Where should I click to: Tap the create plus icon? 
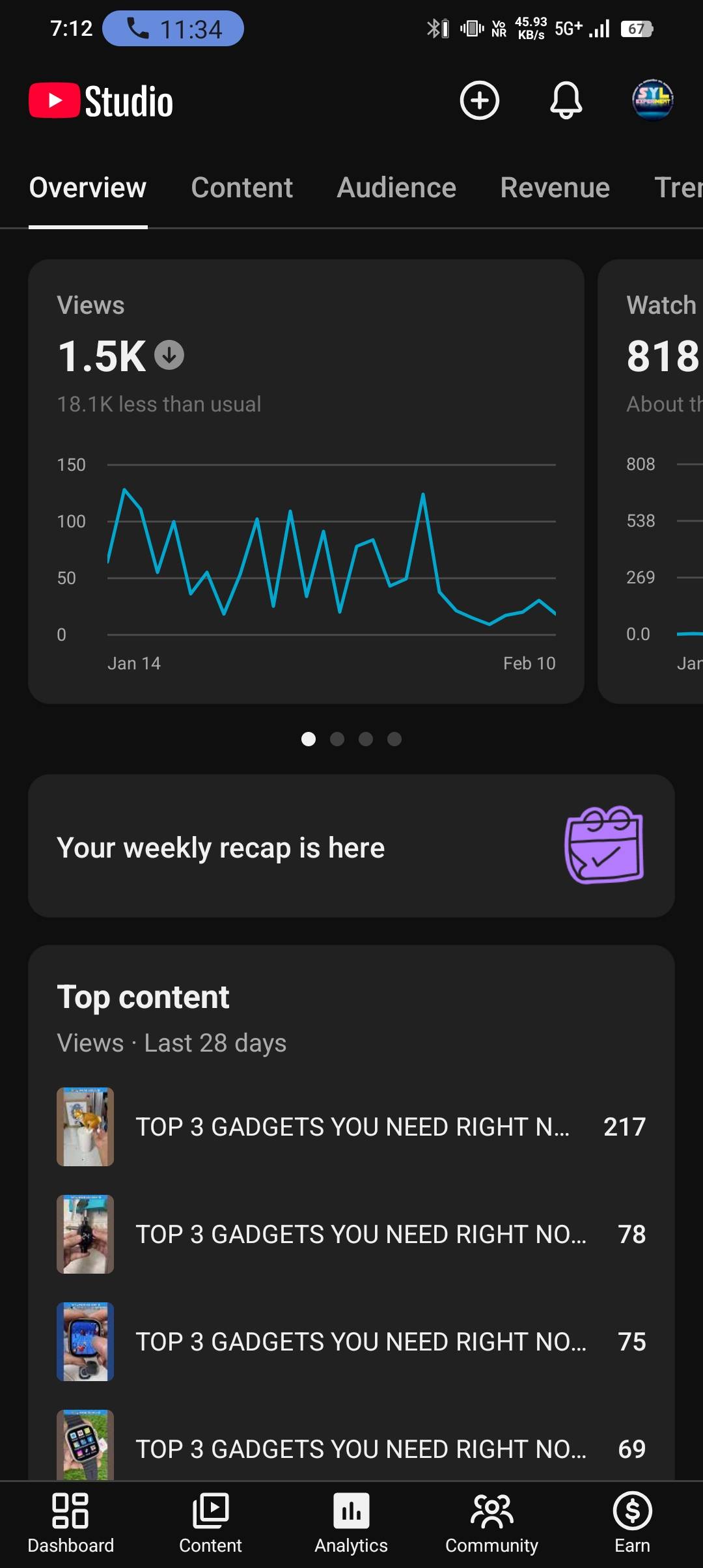(480, 100)
